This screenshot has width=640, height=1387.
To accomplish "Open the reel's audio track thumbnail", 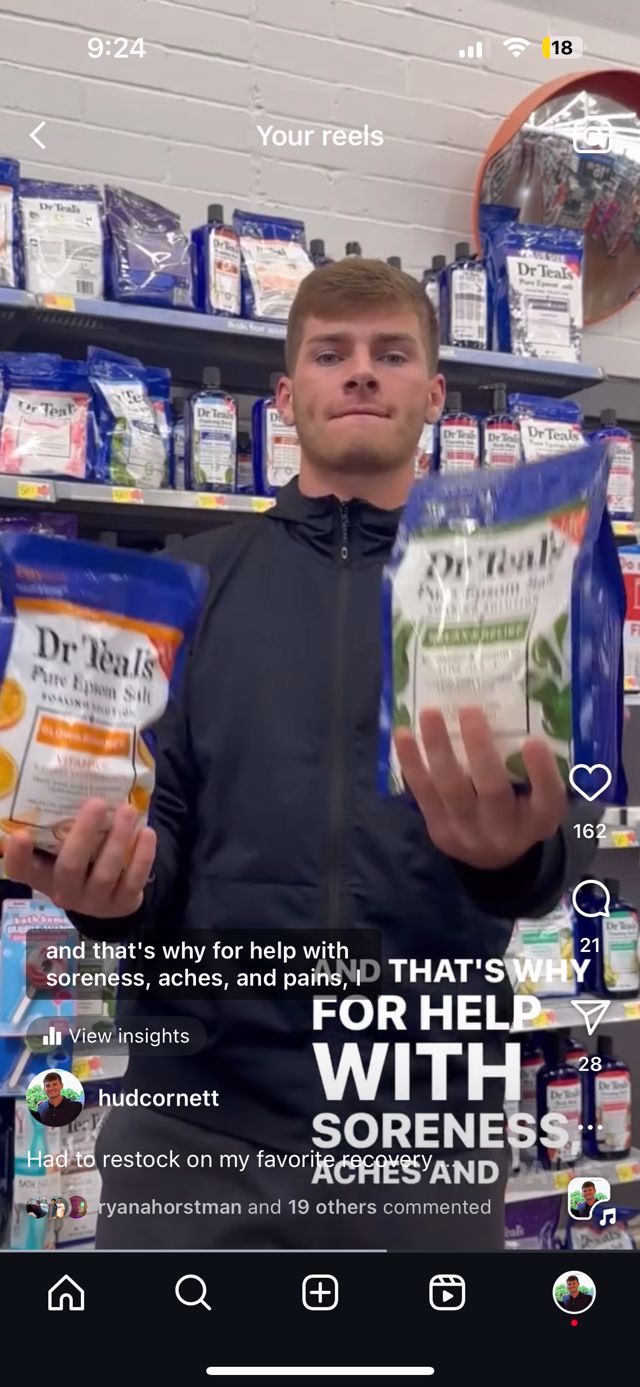I will (589, 1199).
